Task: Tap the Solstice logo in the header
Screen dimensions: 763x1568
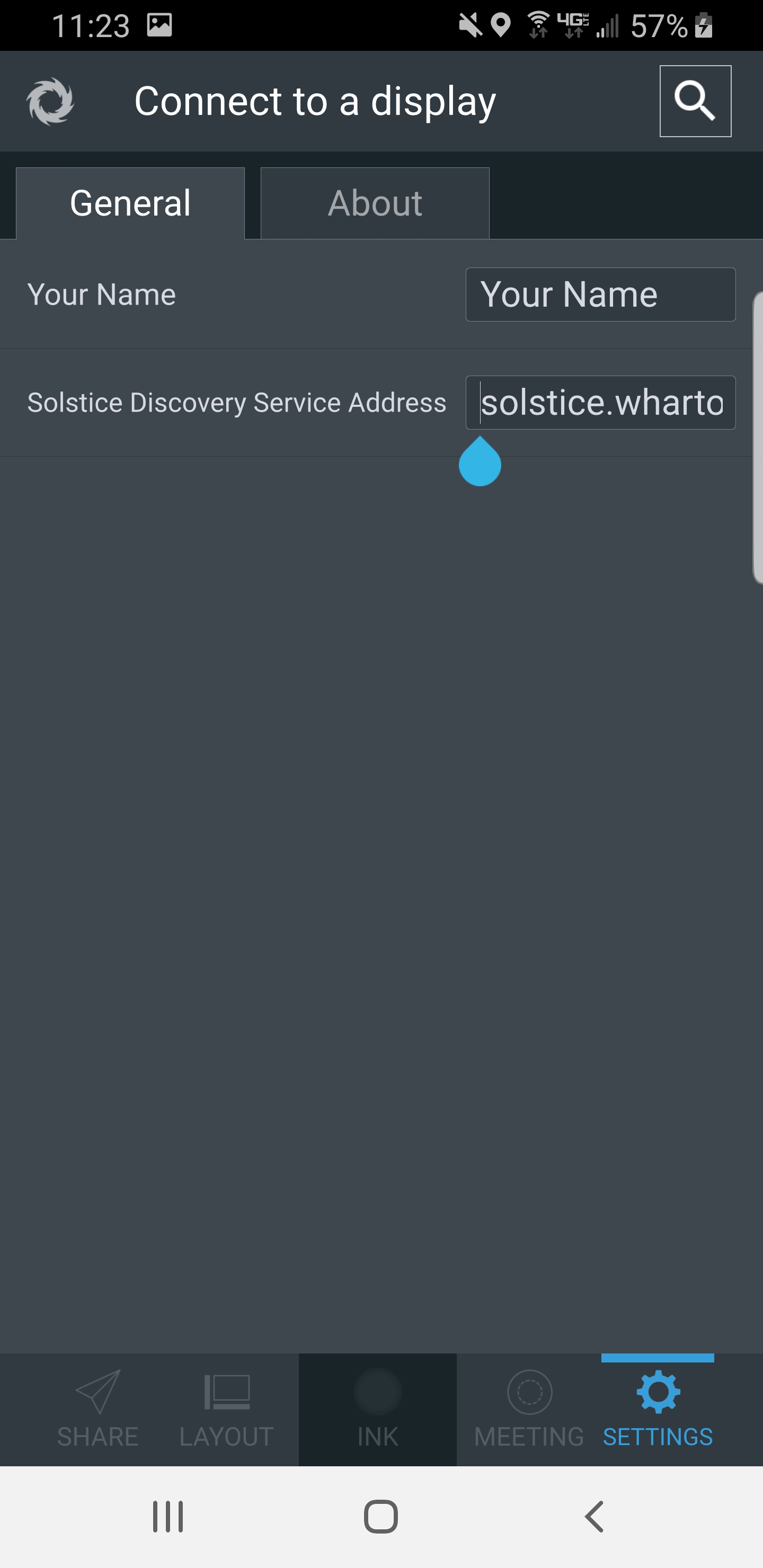Action: (x=50, y=101)
